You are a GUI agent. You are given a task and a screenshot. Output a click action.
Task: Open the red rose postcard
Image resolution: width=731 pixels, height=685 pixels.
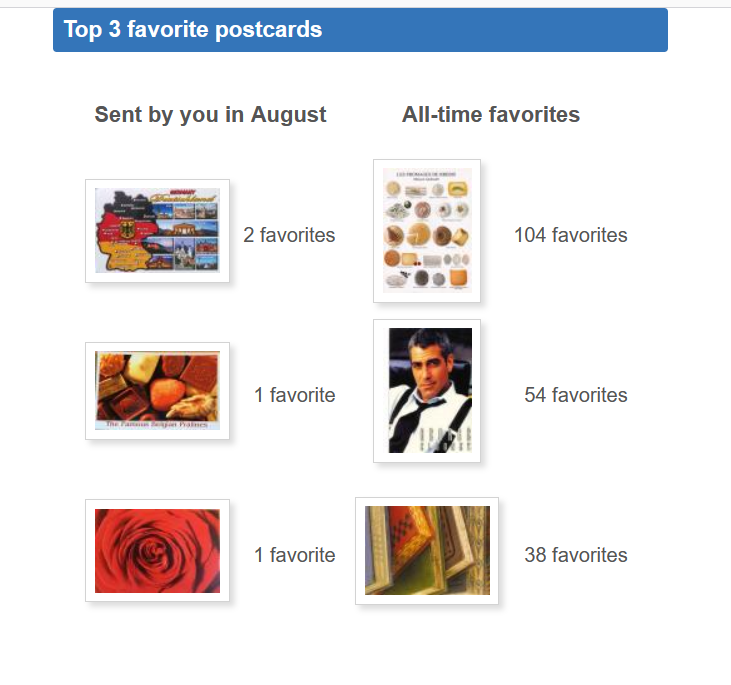pos(157,551)
